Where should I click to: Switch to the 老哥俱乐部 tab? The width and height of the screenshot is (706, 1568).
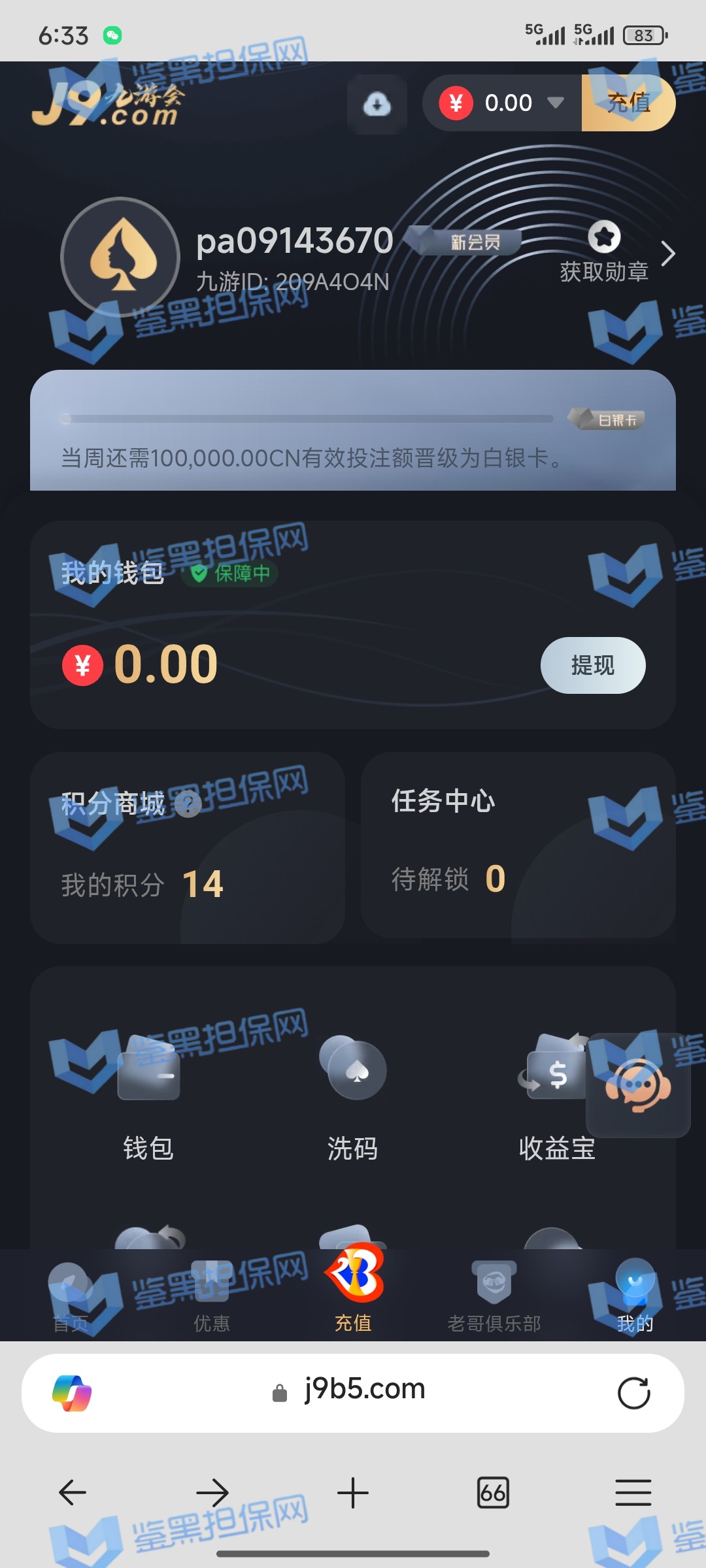tap(494, 1296)
